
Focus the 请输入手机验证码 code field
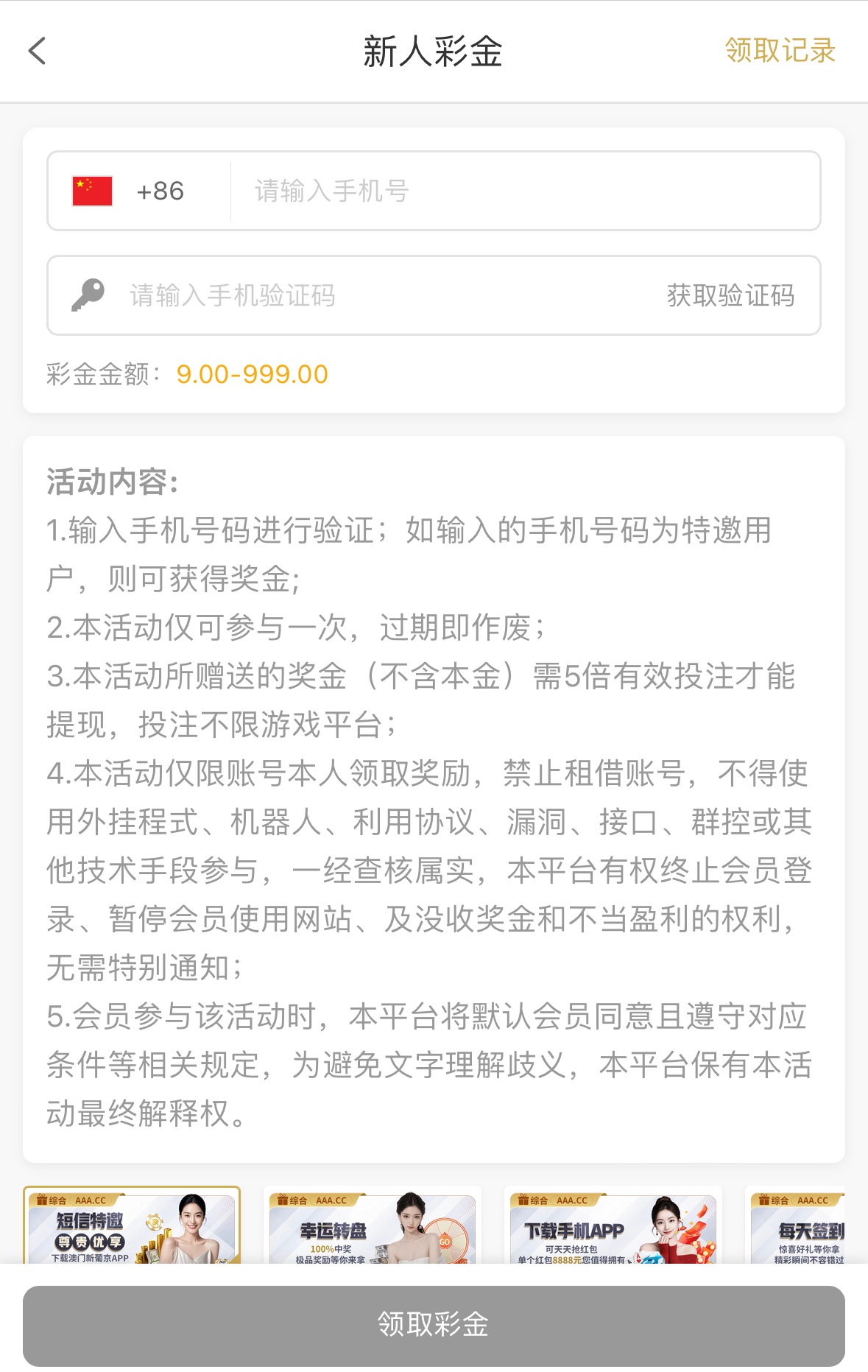(368, 296)
